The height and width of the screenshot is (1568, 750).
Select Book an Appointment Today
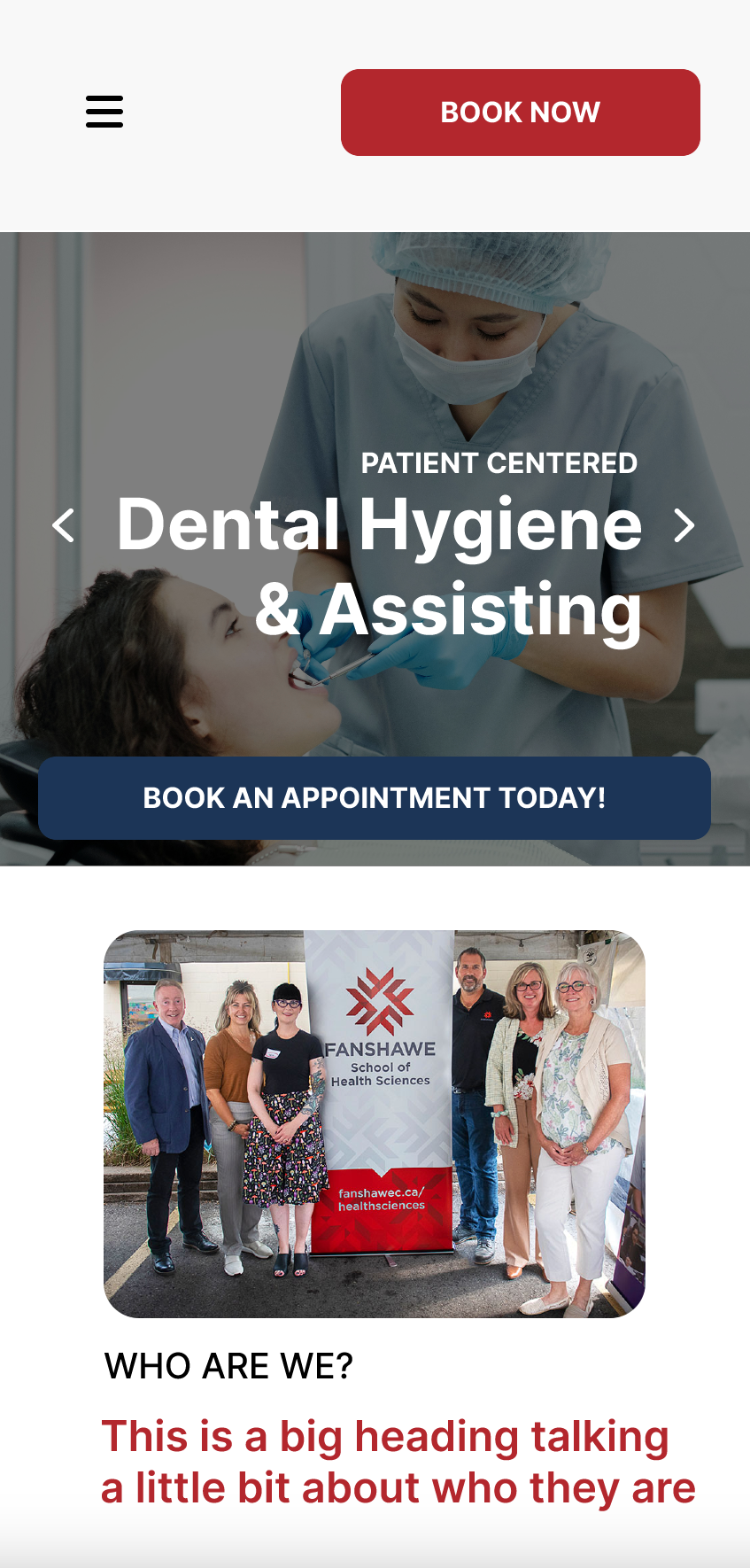[375, 798]
